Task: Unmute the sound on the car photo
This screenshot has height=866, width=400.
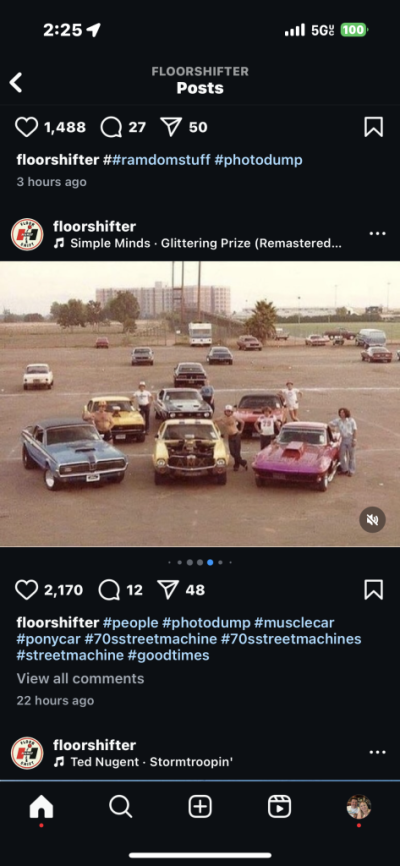Action: tap(372, 519)
